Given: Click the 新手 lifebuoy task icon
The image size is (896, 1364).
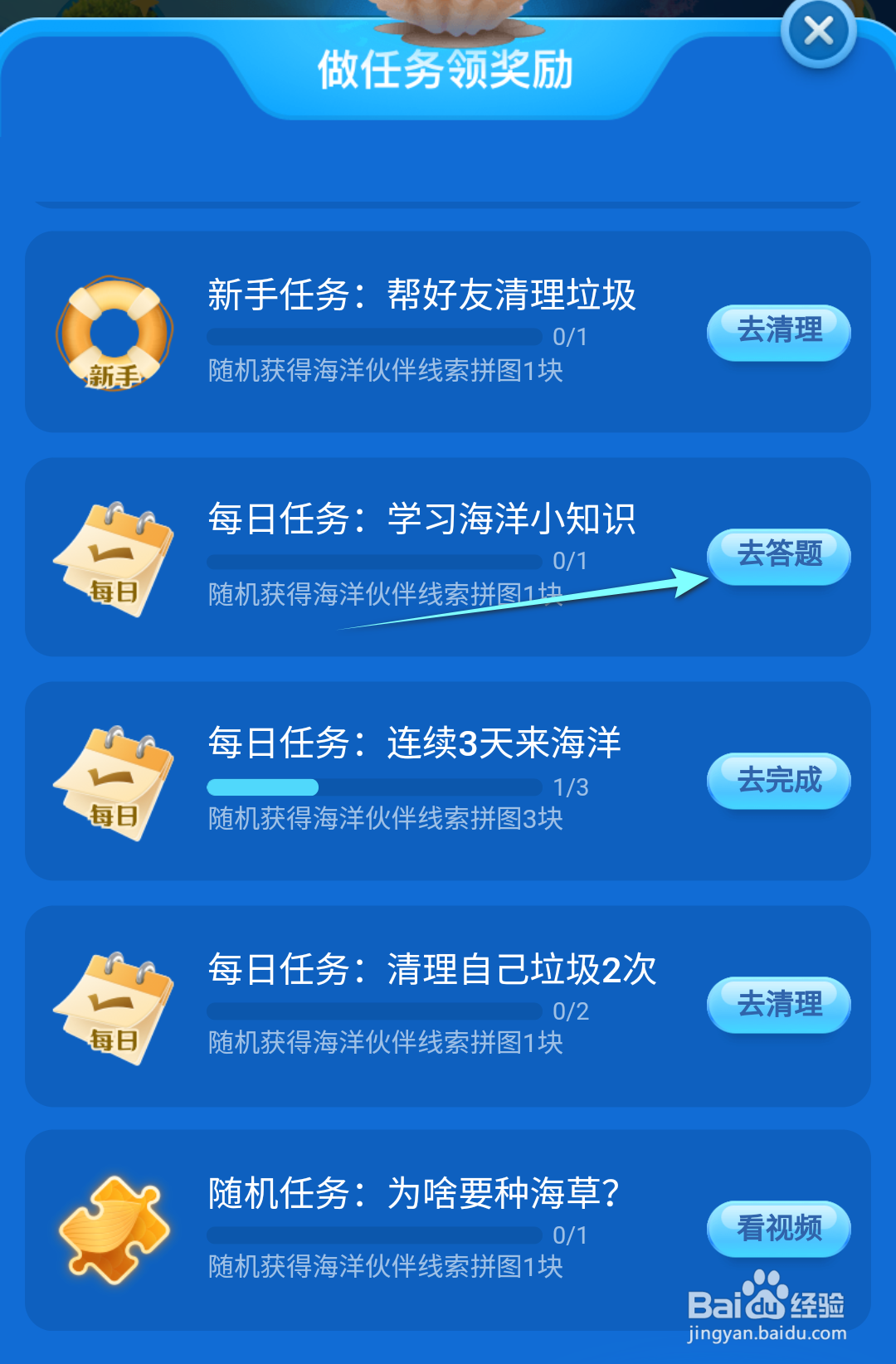Looking at the screenshot, I should (x=116, y=330).
